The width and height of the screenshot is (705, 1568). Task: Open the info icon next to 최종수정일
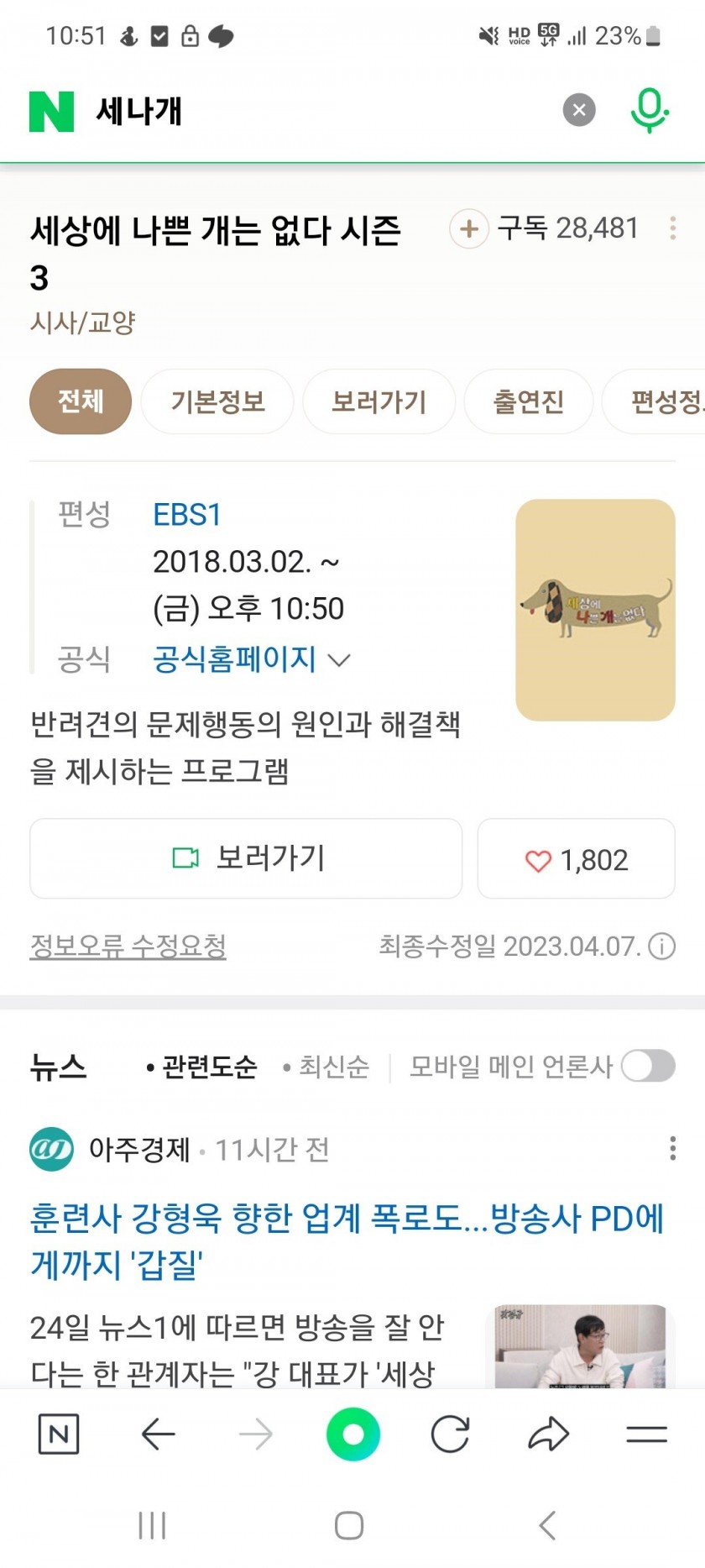click(662, 947)
